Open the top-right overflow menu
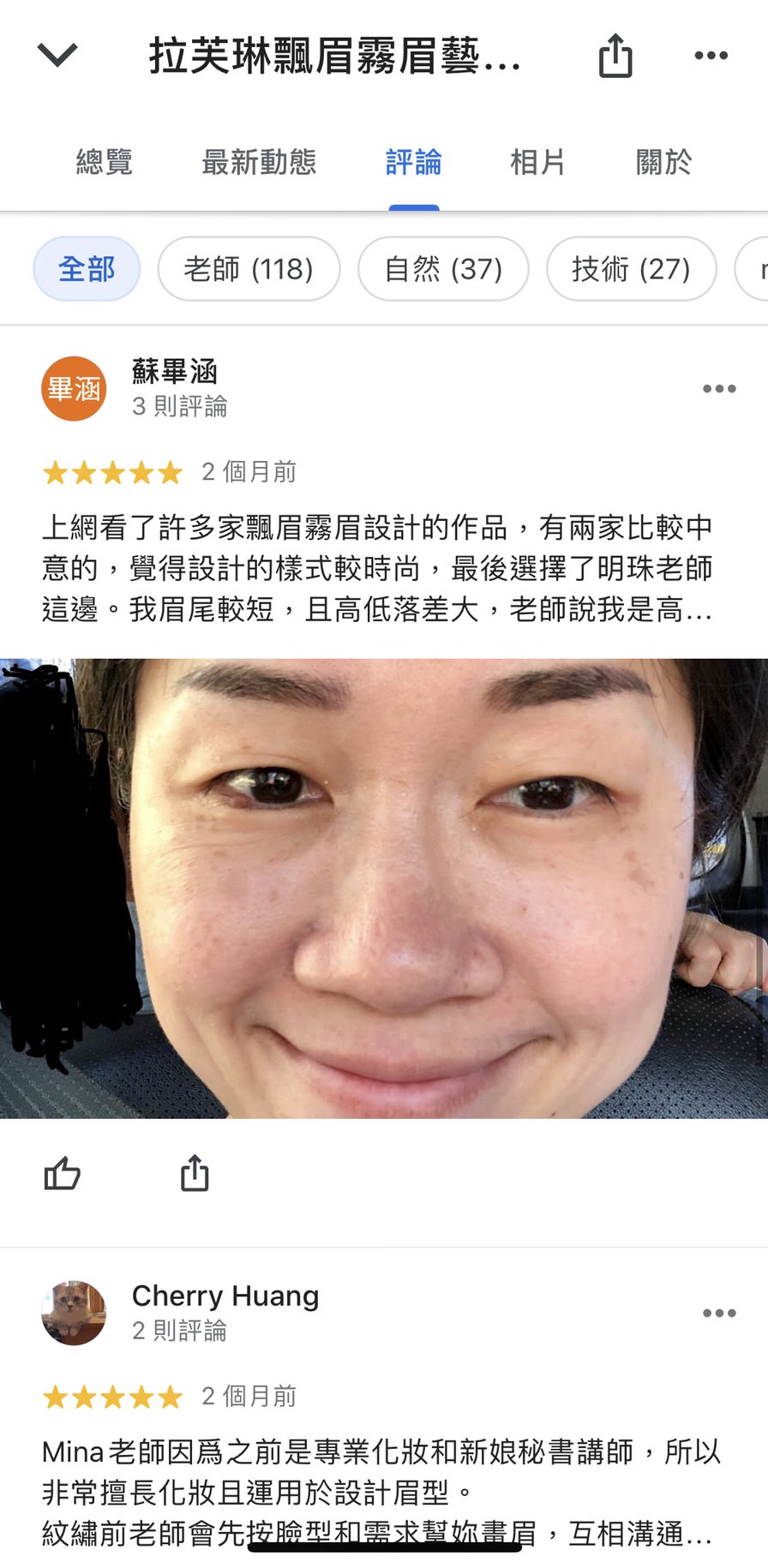Image resolution: width=768 pixels, height=1568 pixels. [711, 56]
